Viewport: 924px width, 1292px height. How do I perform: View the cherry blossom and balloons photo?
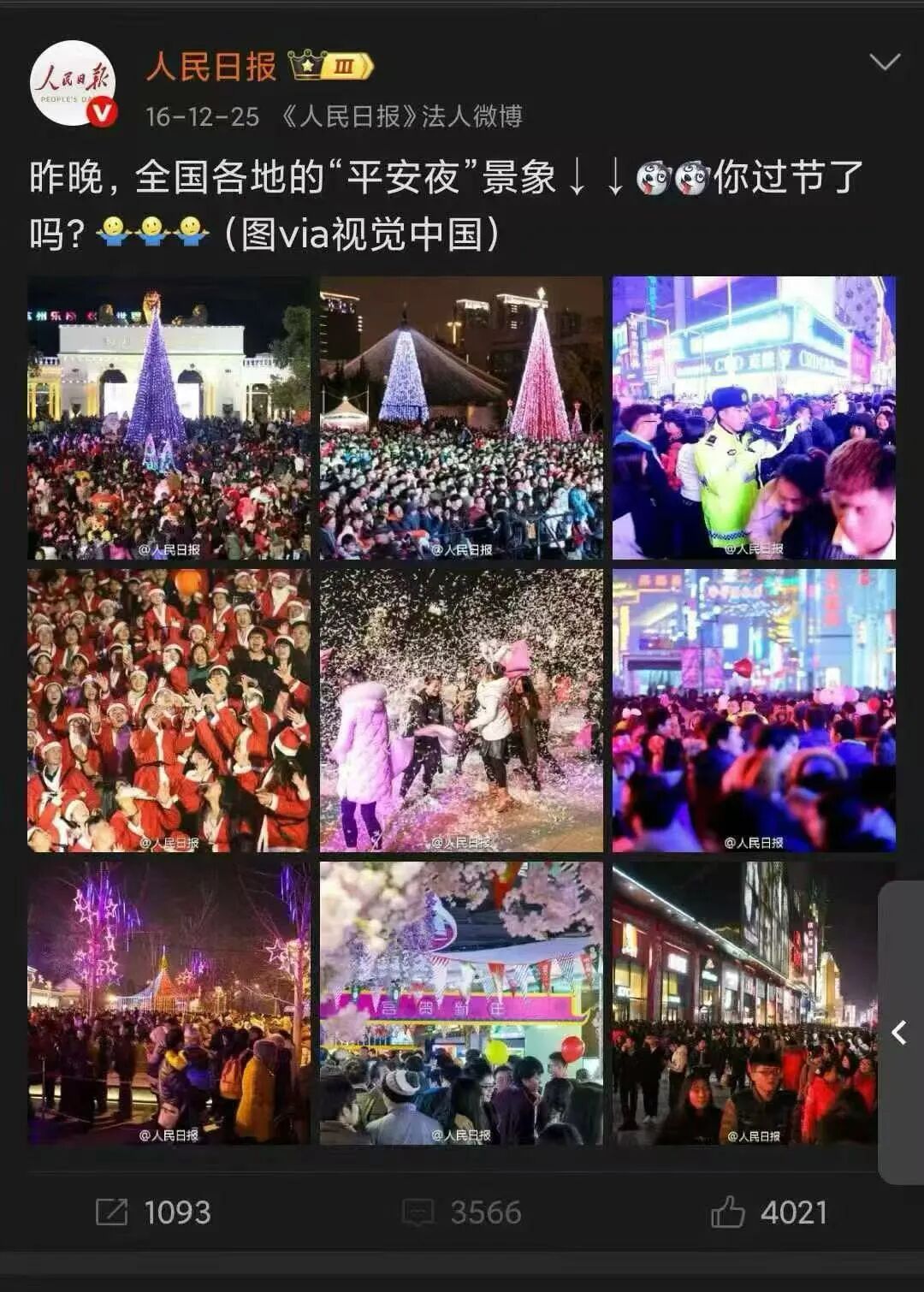coord(461,1003)
